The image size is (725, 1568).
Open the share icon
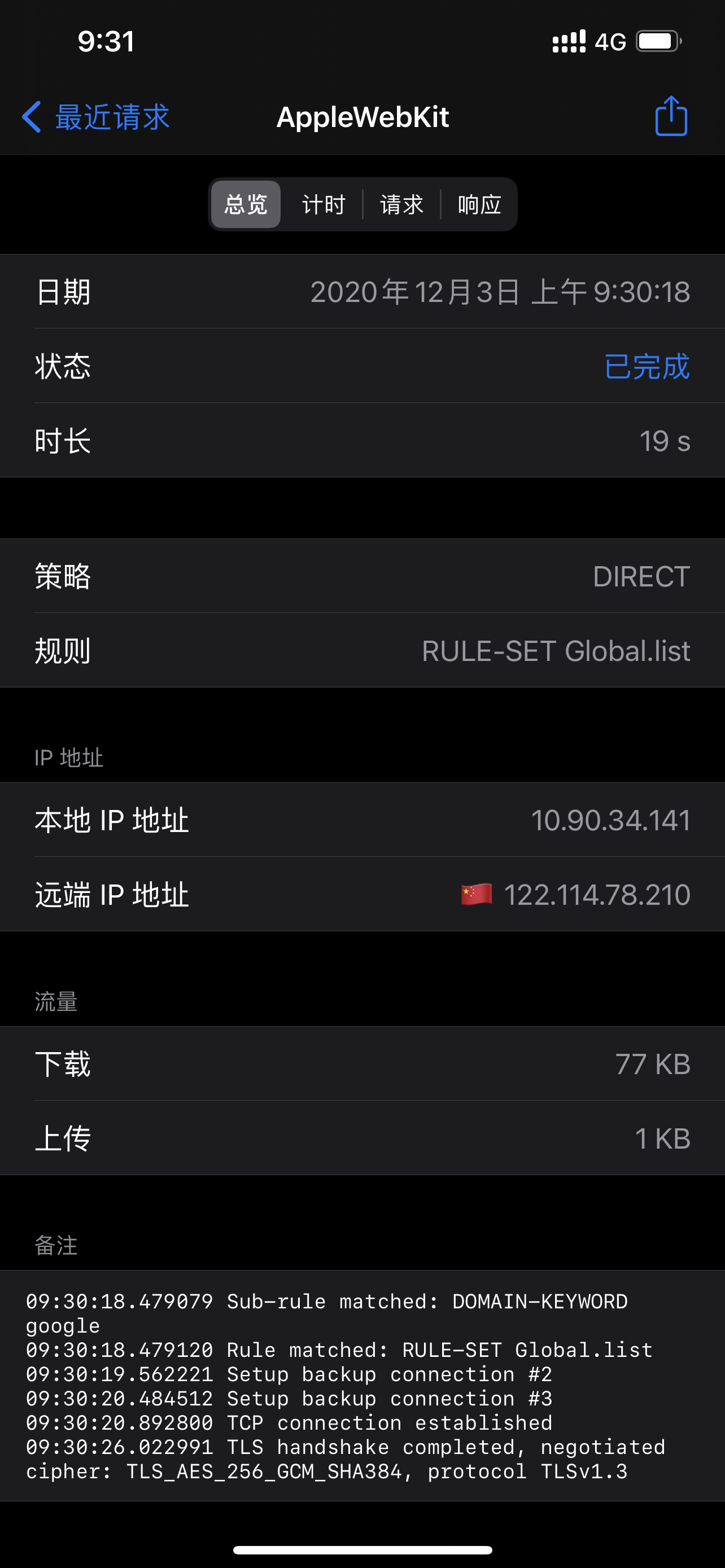click(x=670, y=116)
